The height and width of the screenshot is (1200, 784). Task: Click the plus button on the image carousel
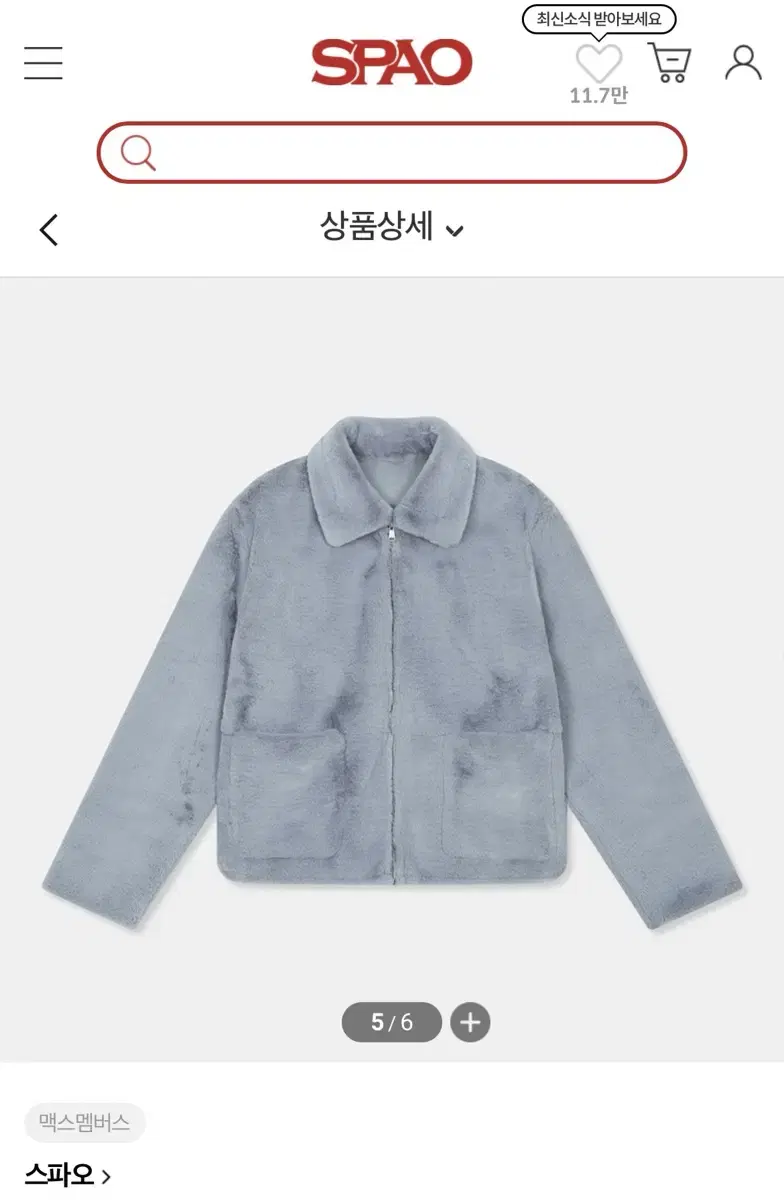pyautogui.click(x=471, y=1021)
